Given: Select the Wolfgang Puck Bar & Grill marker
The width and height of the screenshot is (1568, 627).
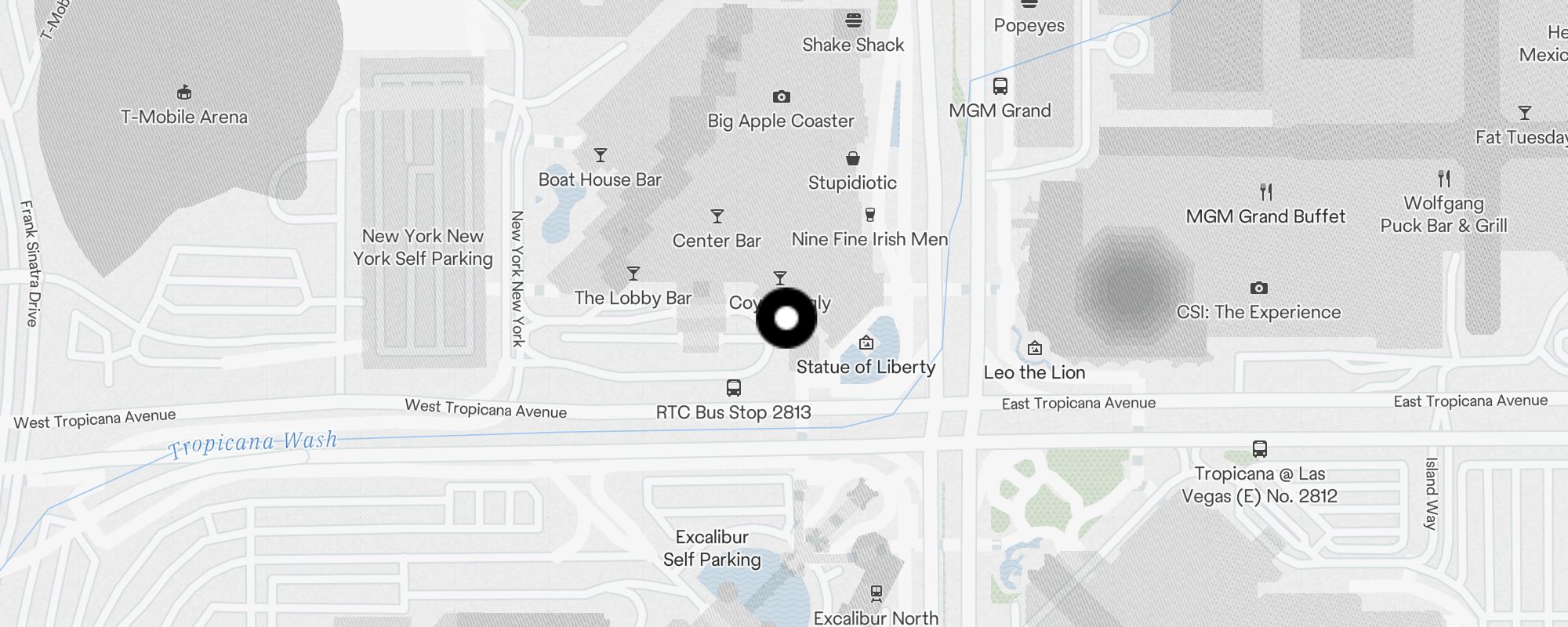Looking at the screenshot, I should click(x=1444, y=179).
